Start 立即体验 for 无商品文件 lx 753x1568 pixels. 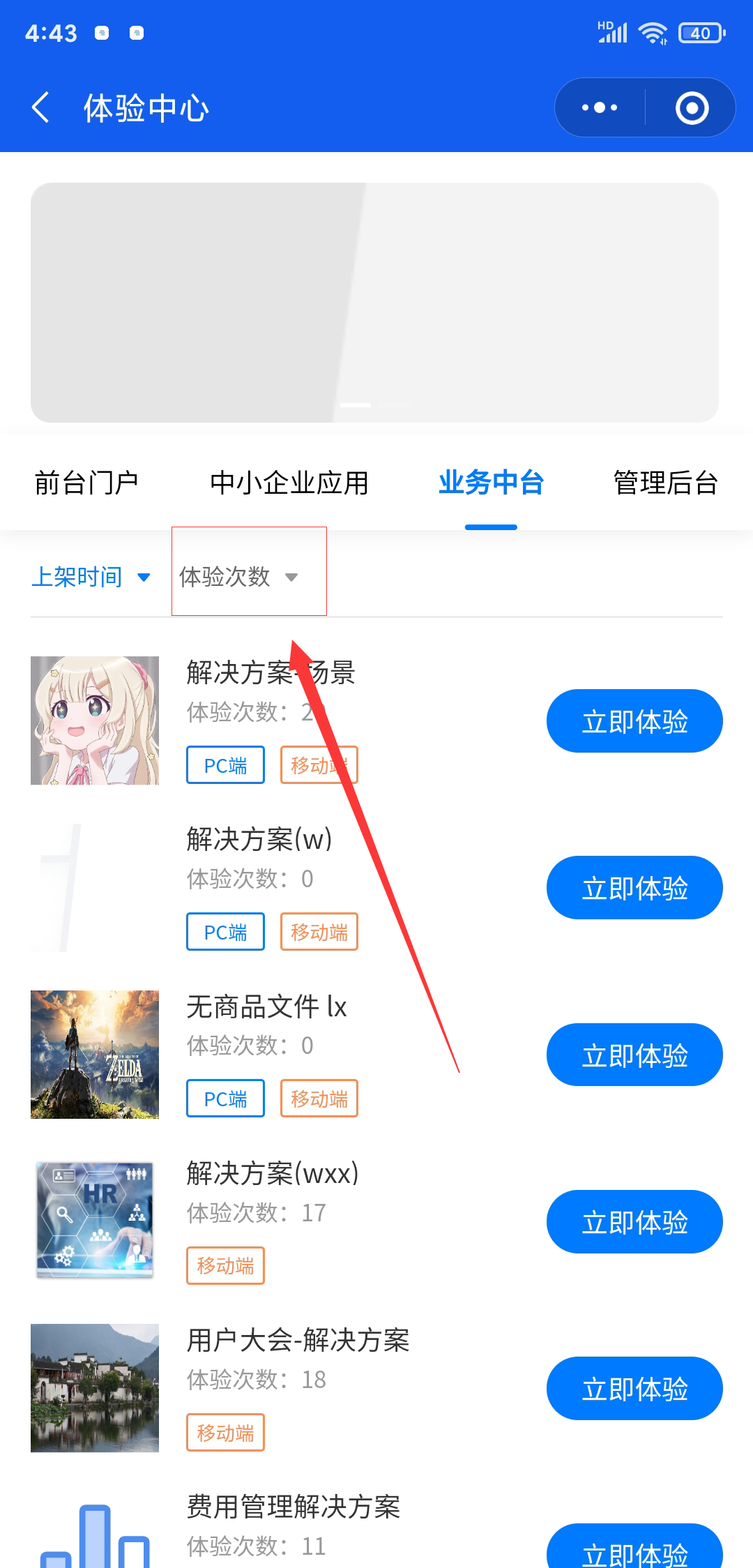[x=634, y=1055]
